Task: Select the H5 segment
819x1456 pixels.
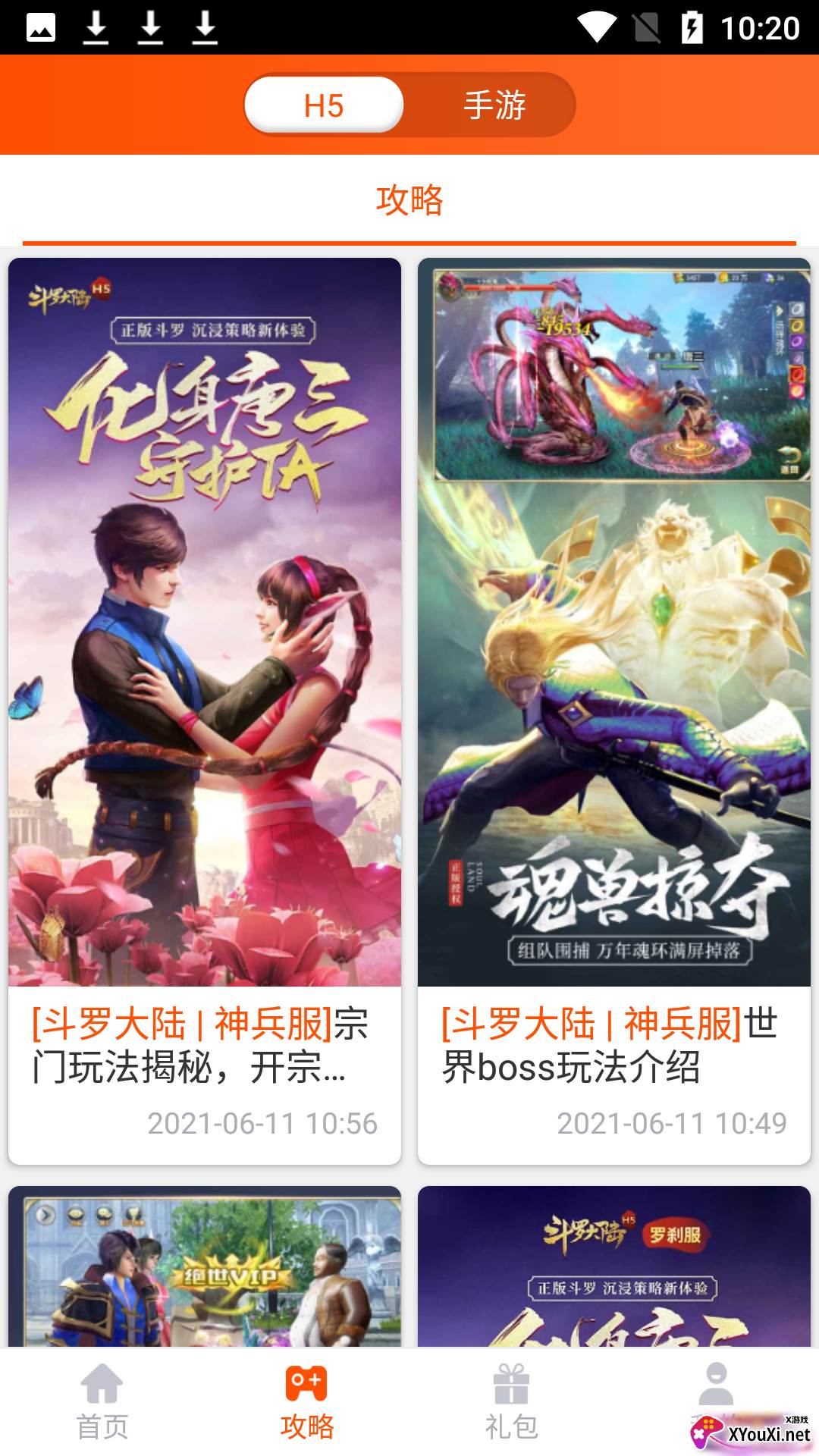Action: (324, 105)
